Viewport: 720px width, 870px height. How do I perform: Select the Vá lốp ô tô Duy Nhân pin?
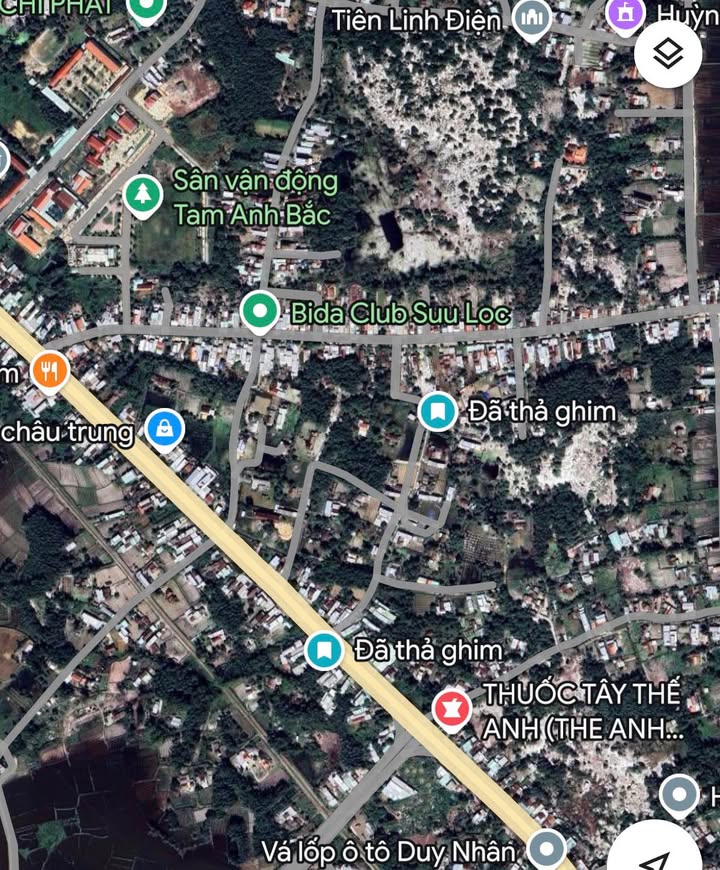[546, 850]
